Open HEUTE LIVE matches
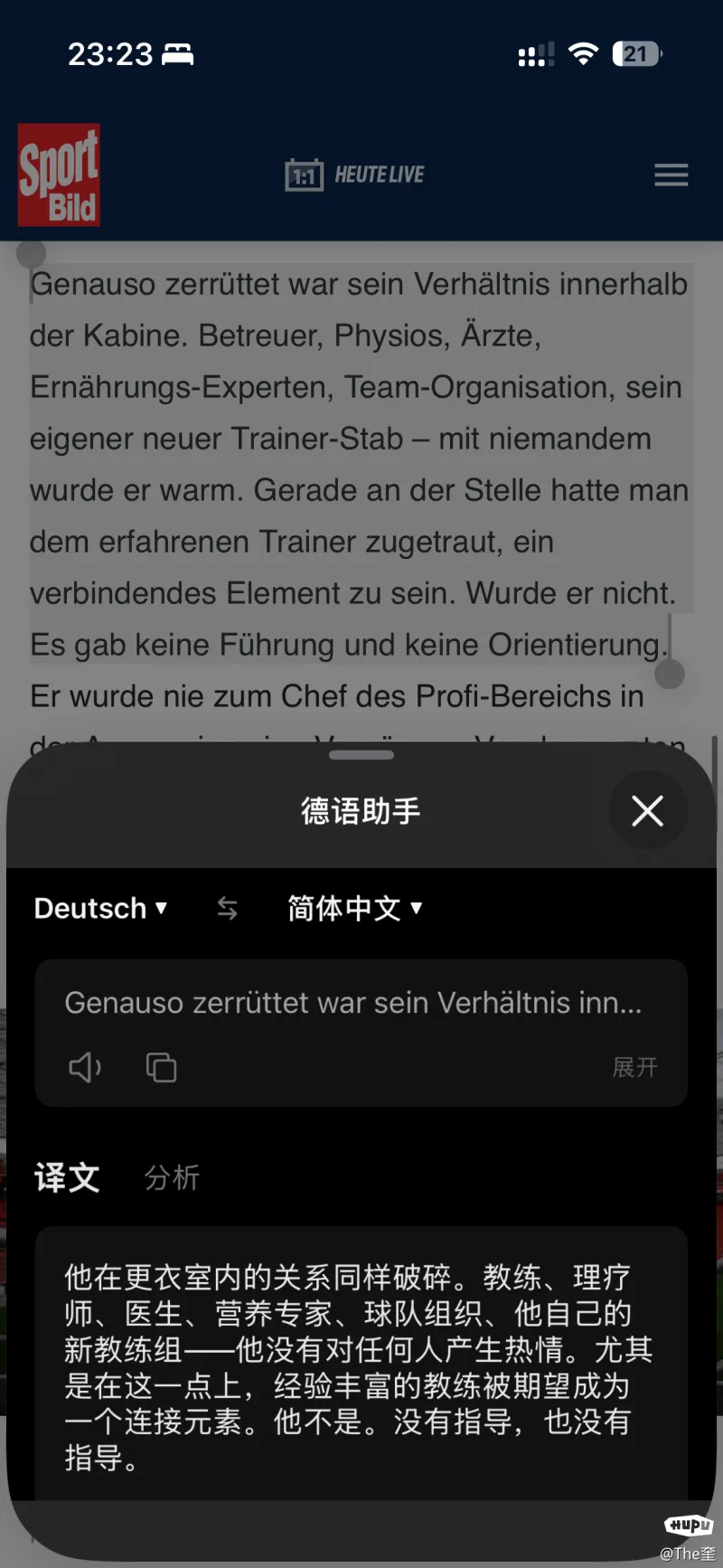Image resolution: width=723 pixels, height=1568 pixels. tap(354, 175)
